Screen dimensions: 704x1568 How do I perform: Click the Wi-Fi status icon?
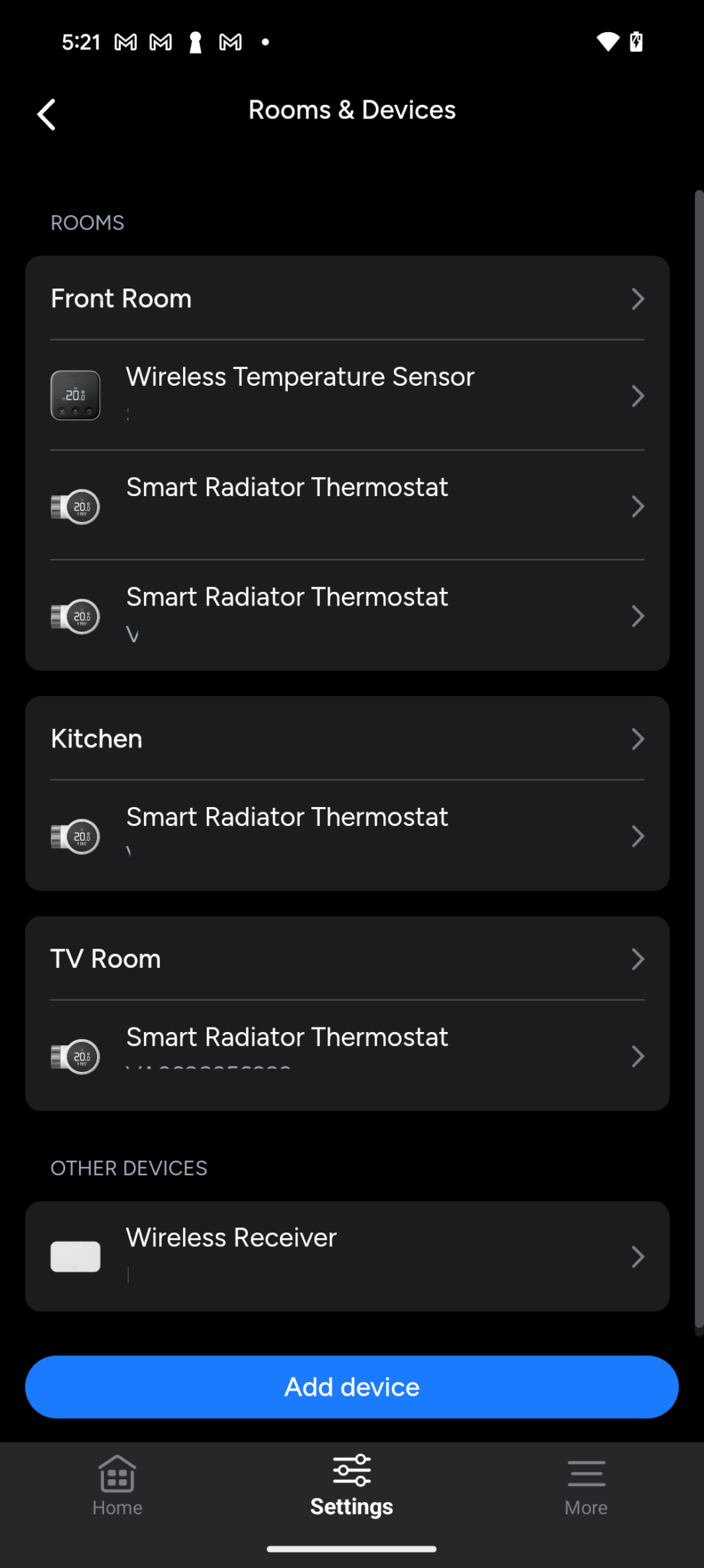click(x=607, y=41)
